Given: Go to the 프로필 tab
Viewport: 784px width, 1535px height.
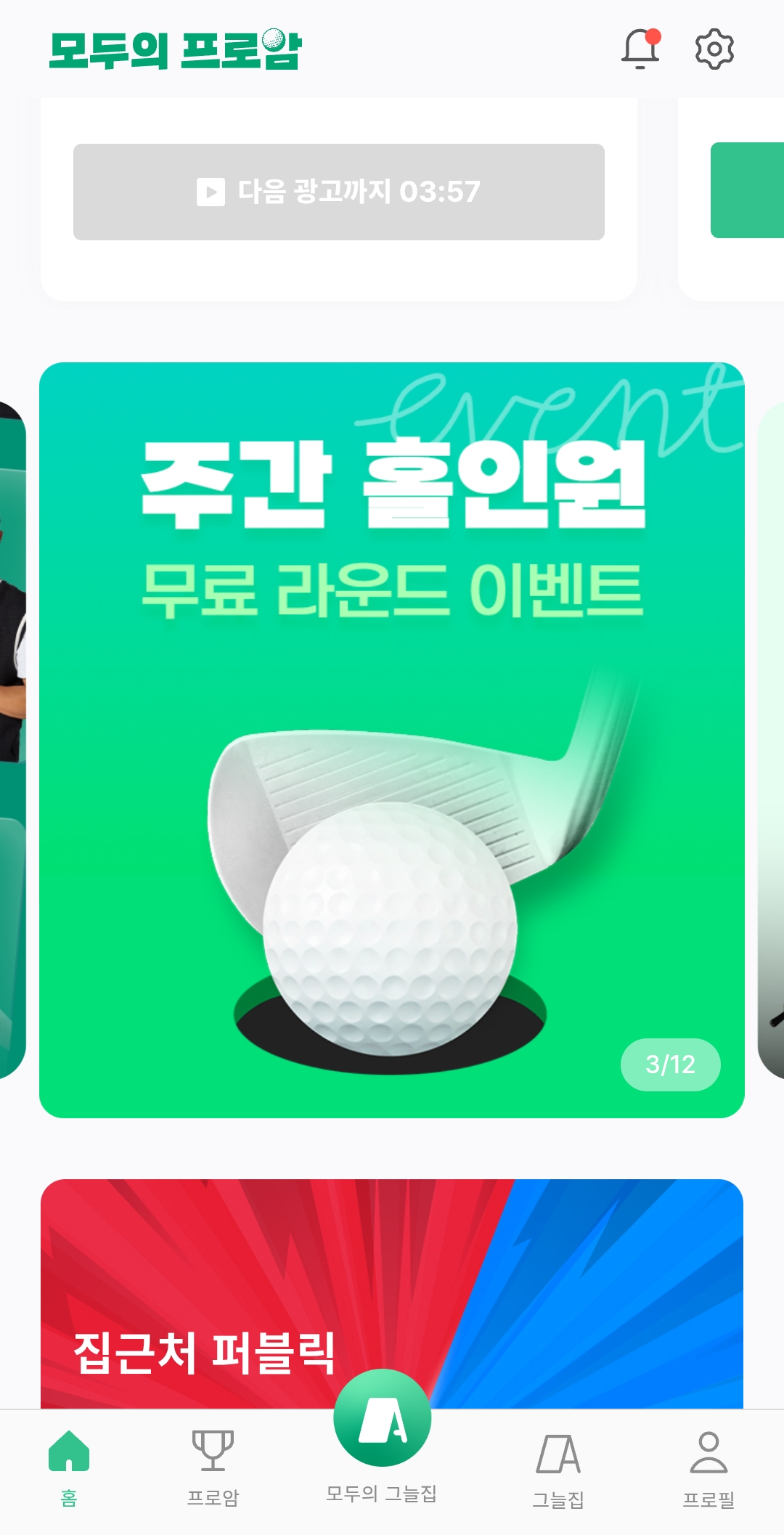Looking at the screenshot, I should point(709,1468).
